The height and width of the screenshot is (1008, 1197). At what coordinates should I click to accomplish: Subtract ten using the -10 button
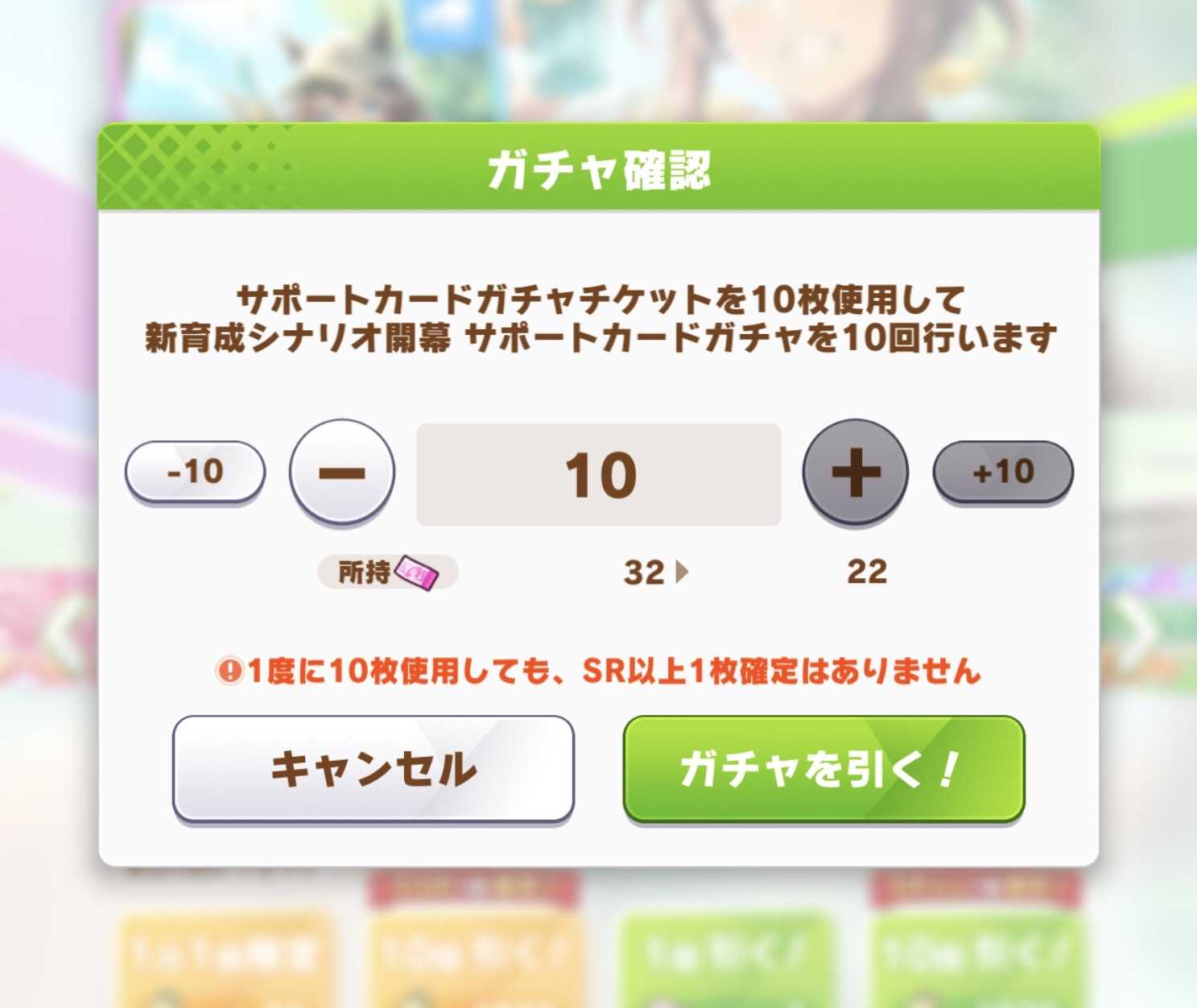click(195, 472)
